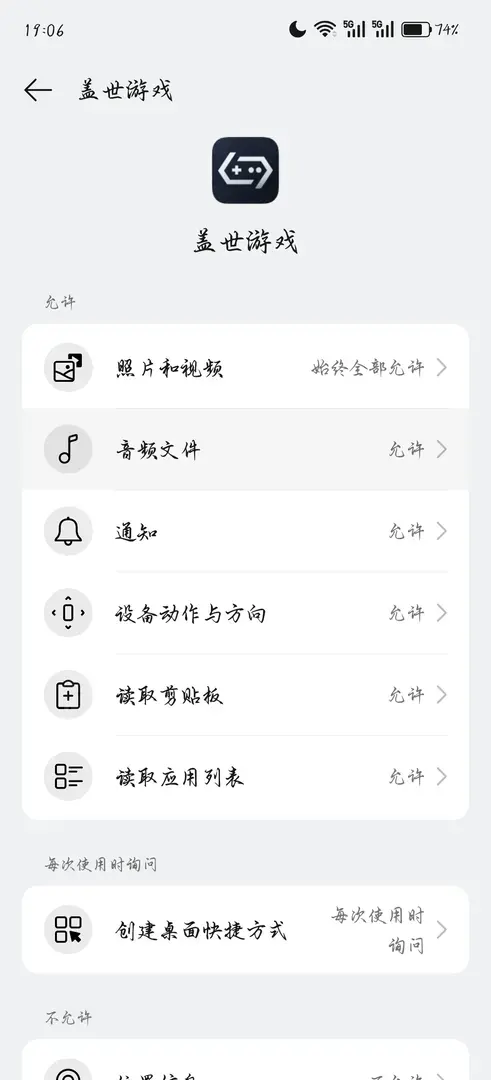Open 照片和视频 permission settings
This screenshot has width=491, height=1080.
[x=245, y=367]
